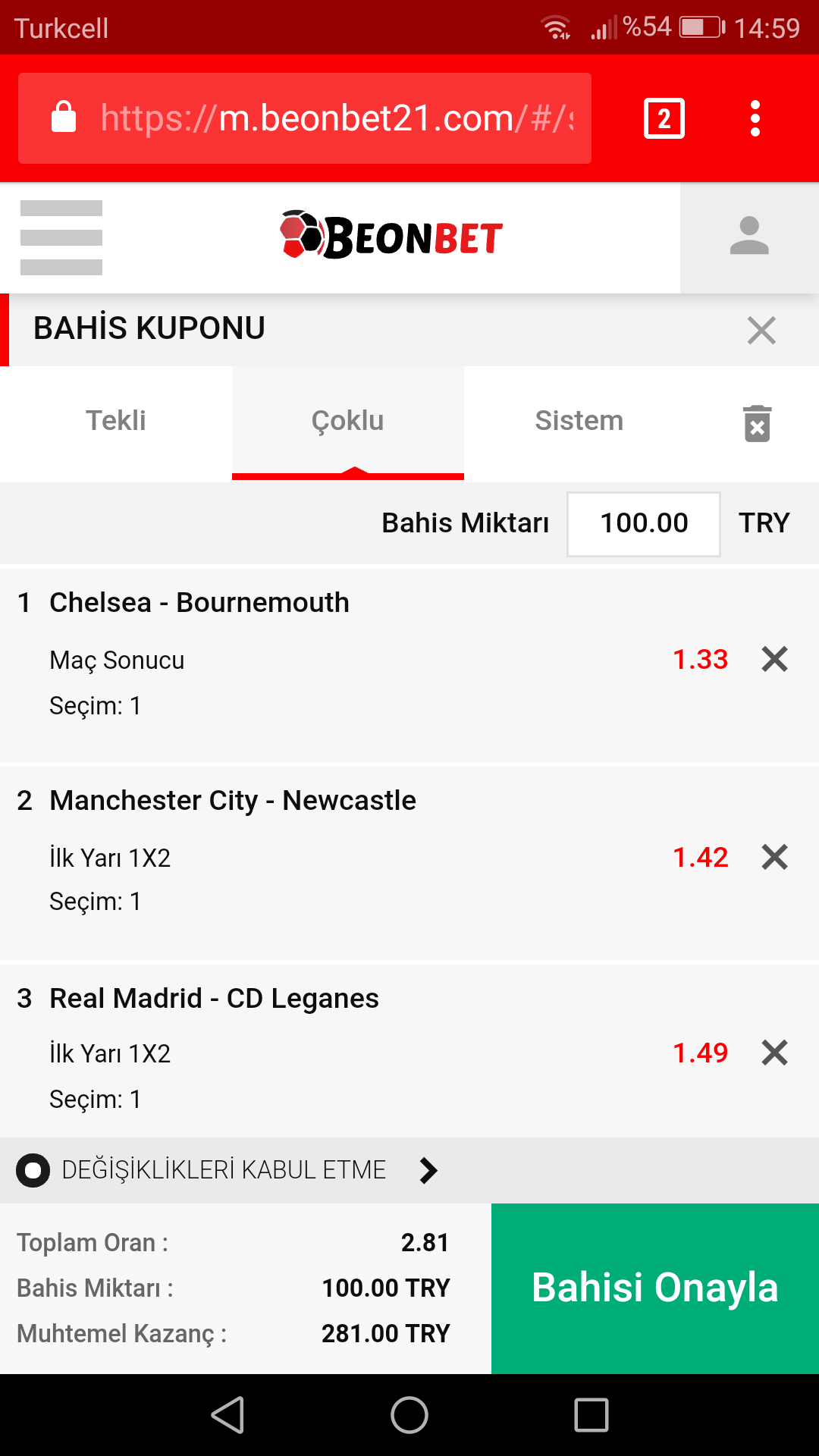Viewport: 819px width, 1456px height.
Task: Confirm the bet with Bahisi Onayla
Action: coord(655,1288)
